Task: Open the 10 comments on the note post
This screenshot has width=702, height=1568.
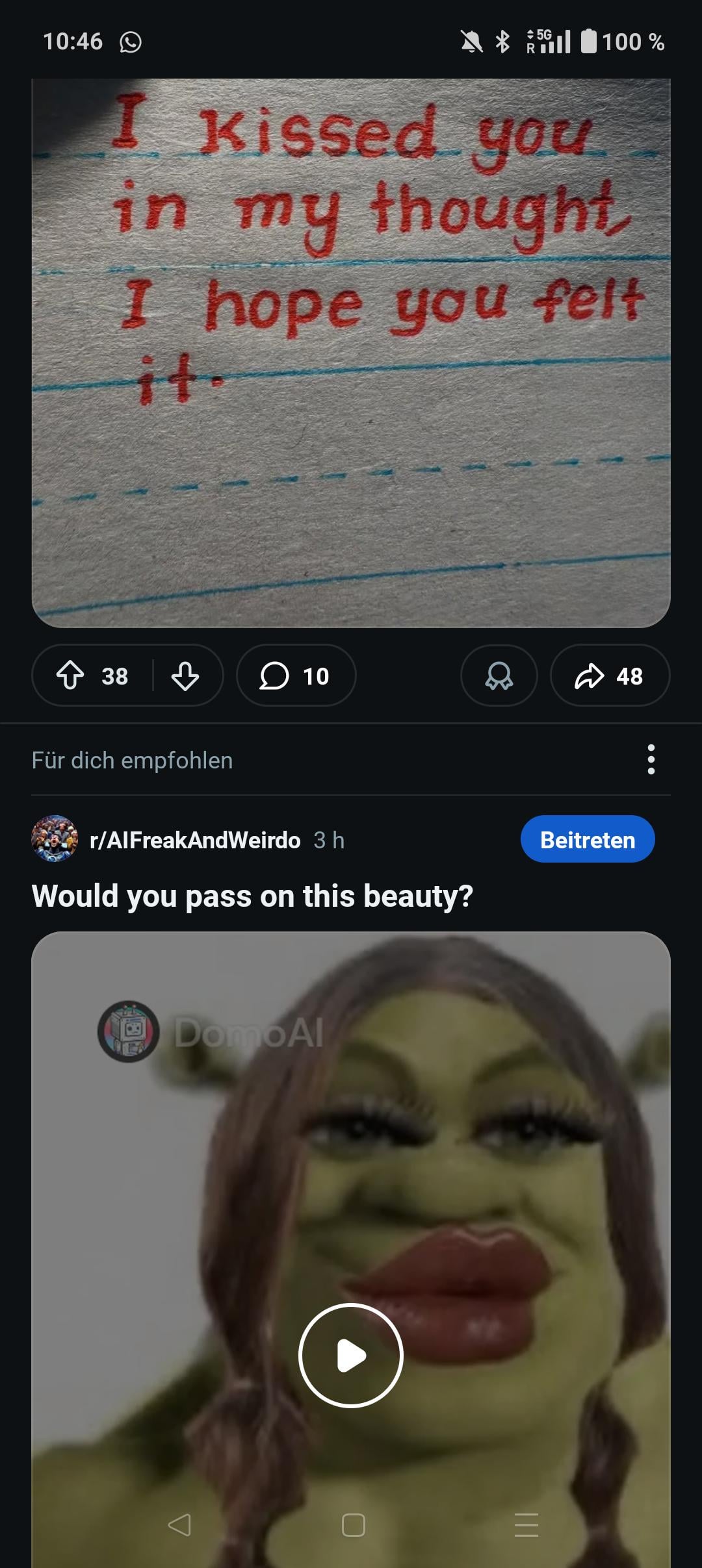Action: pyautogui.click(x=296, y=676)
